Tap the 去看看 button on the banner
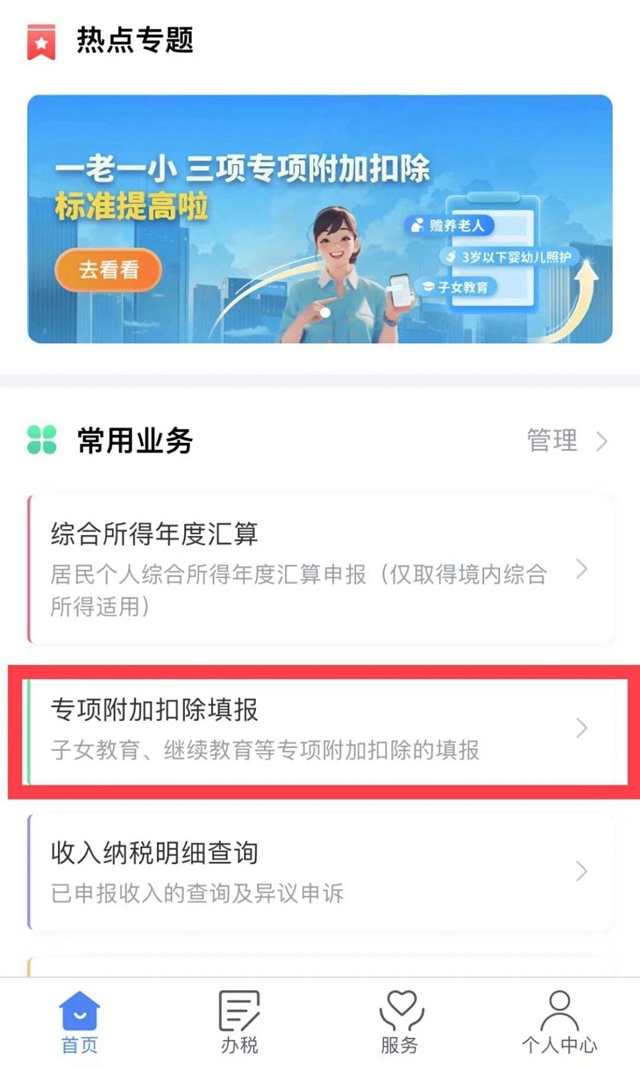This screenshot has height=1069, width=640. coord(108,268)
